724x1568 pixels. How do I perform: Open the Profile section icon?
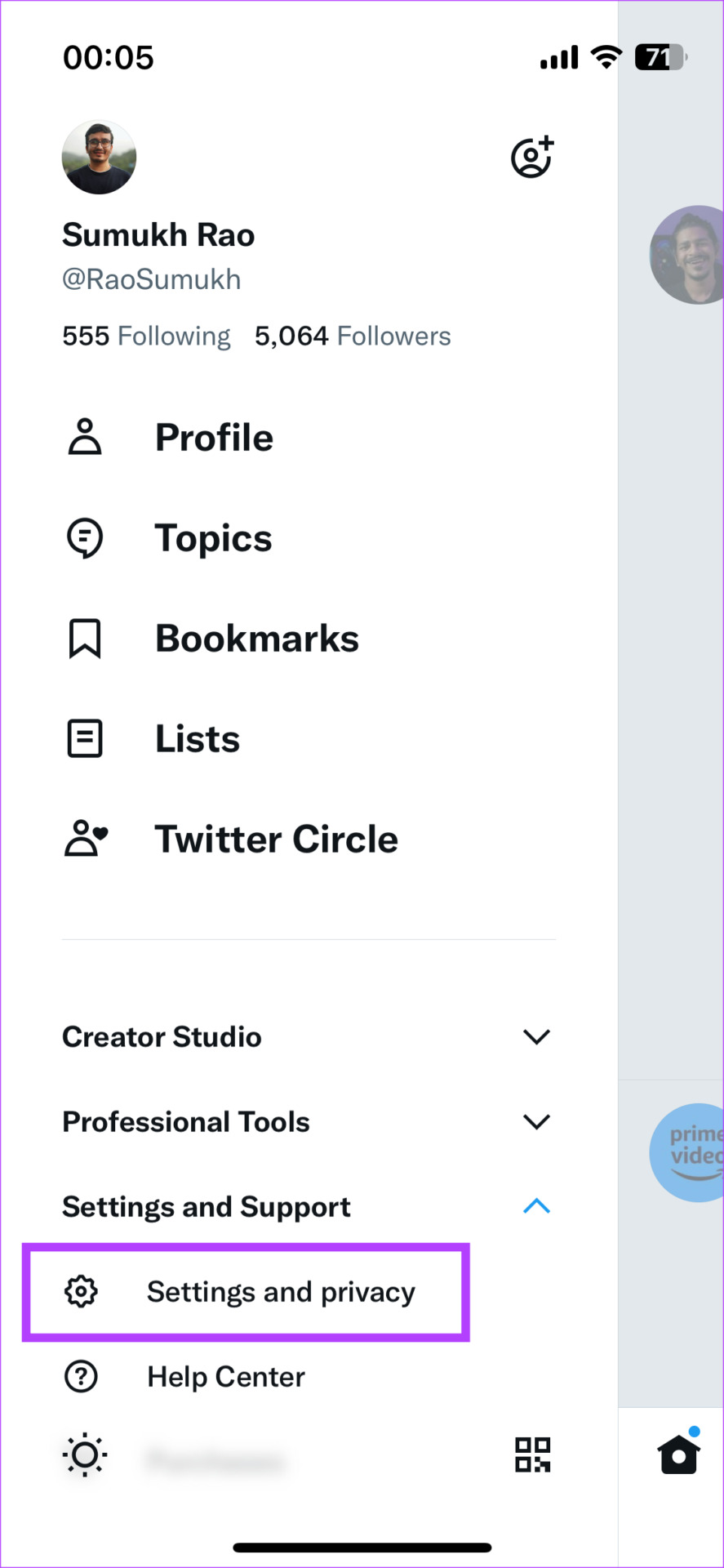[x=85, y=437]
